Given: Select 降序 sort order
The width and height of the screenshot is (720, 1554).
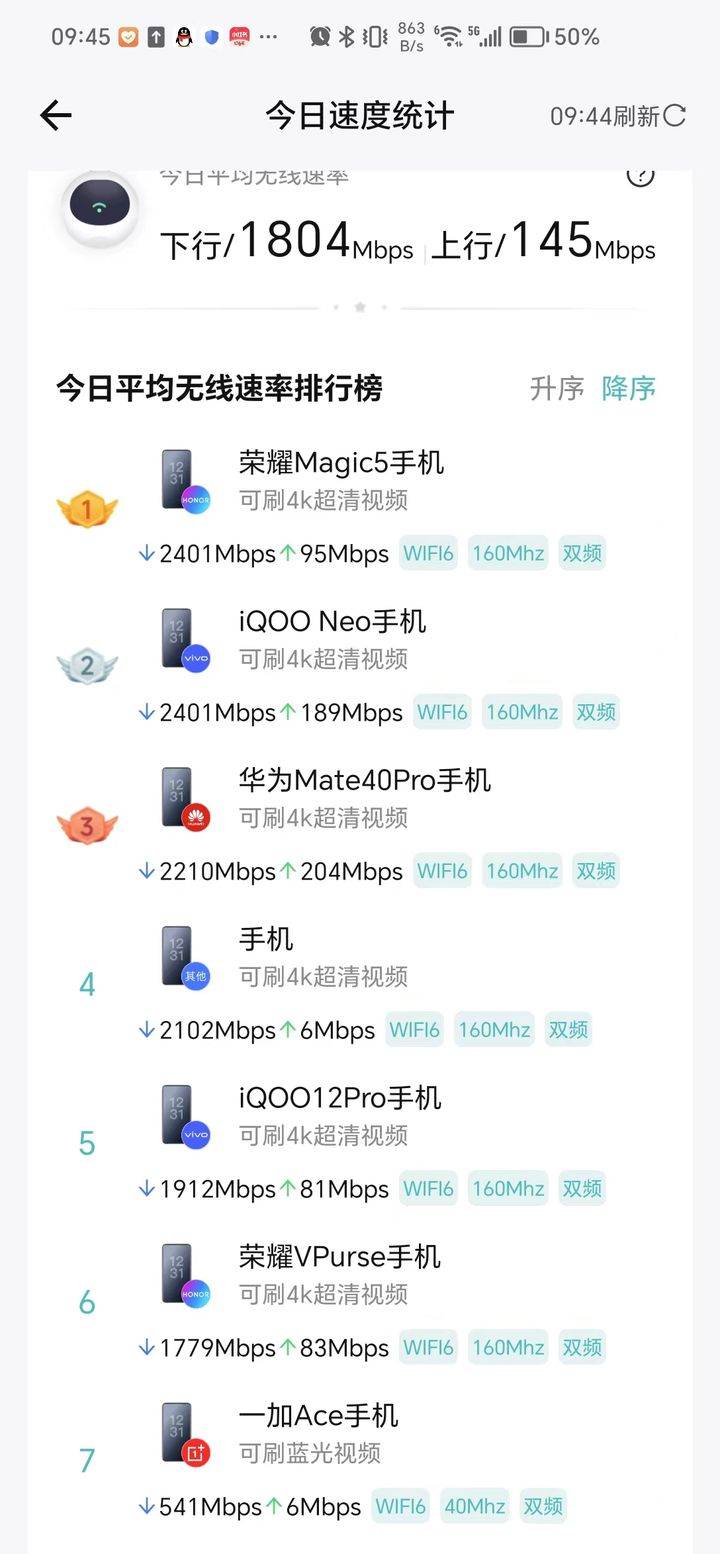Looking at the screenshot, I should pyautogui.click(x=629, y=388).
